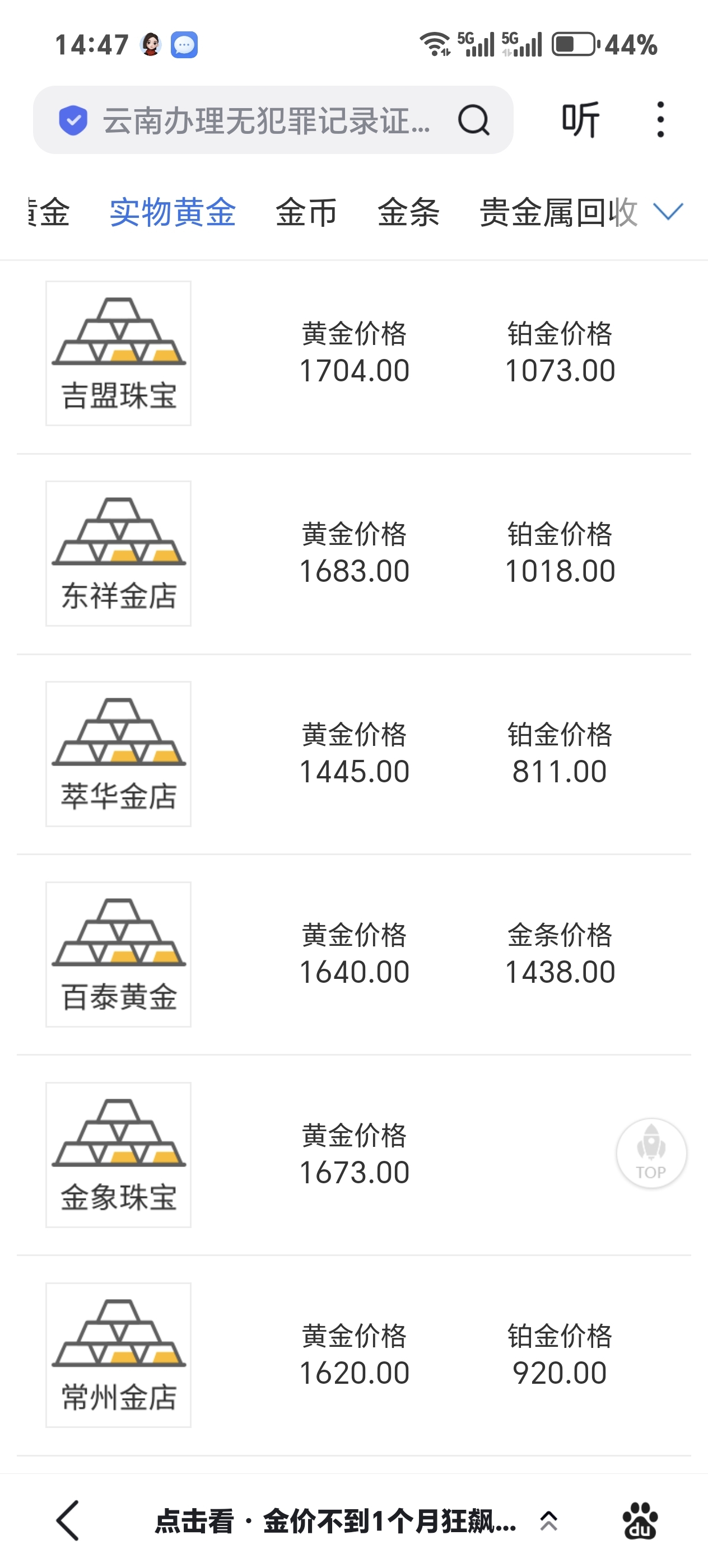708x1568 pixels.
Task: Tap the Baidu paw home icon
Action: coord(639,1520)
